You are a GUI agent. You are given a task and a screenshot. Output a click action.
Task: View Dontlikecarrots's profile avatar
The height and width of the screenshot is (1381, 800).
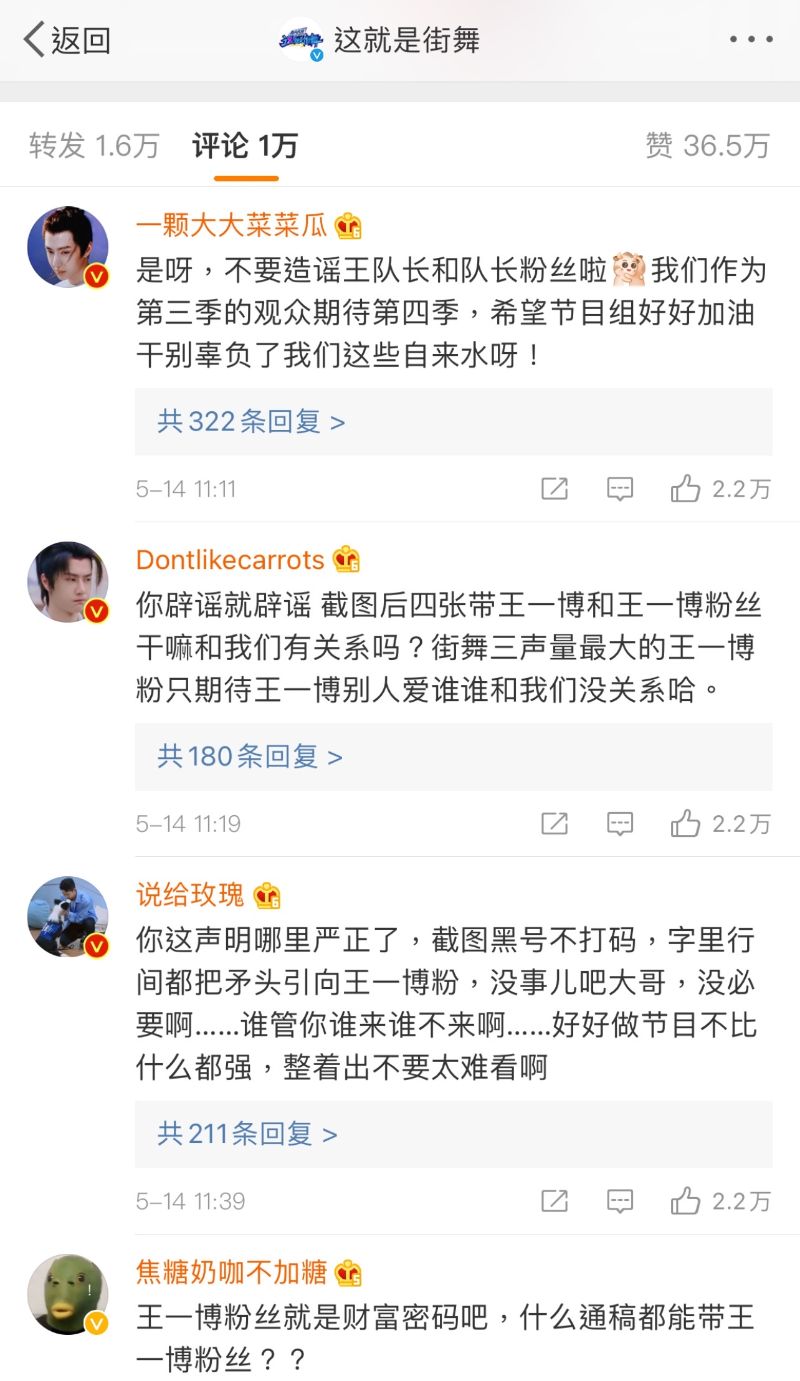[x=68, y=583]
